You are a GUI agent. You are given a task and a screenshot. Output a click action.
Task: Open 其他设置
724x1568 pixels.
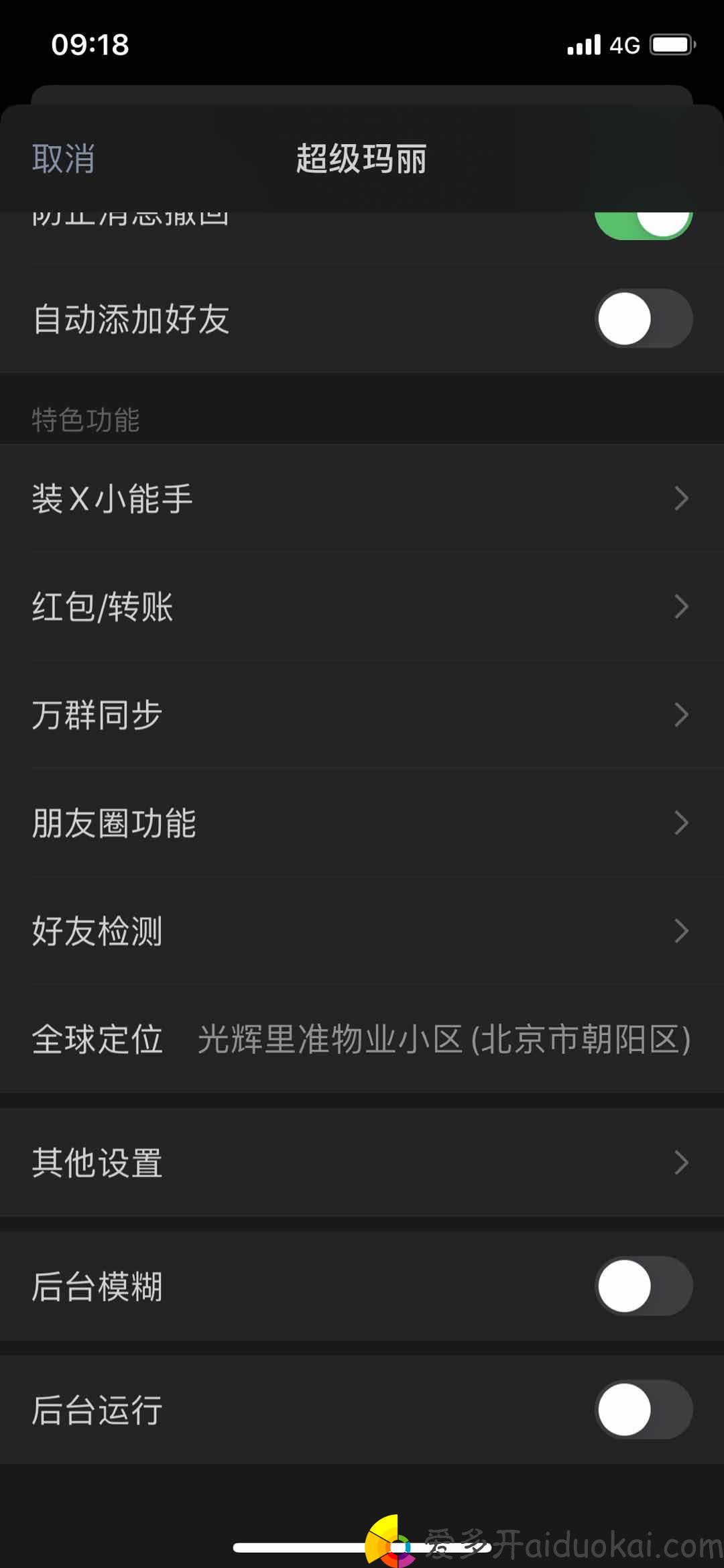point(362,1162)
